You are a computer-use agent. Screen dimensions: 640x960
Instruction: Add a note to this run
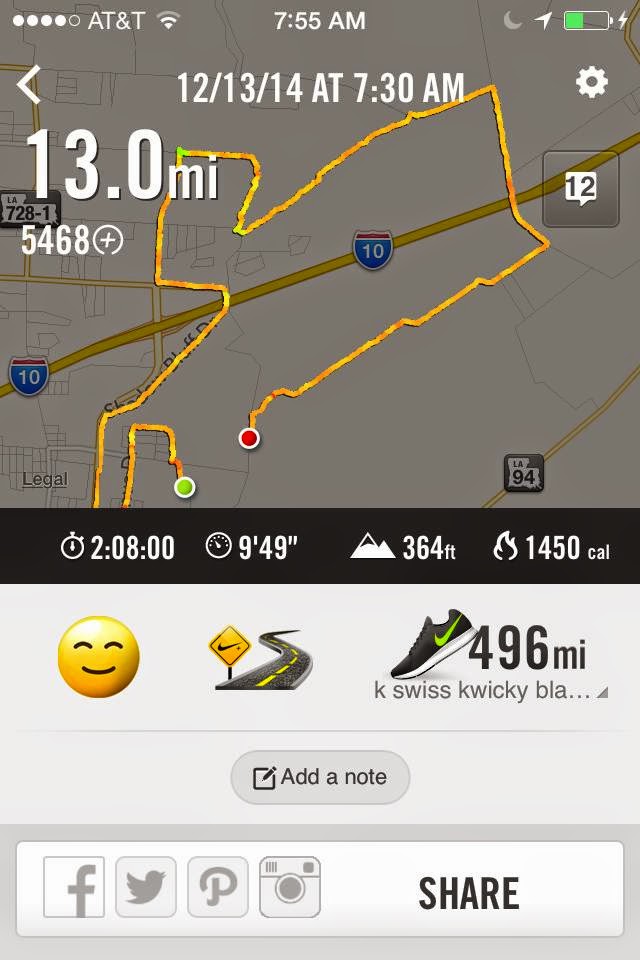[320, 776]
